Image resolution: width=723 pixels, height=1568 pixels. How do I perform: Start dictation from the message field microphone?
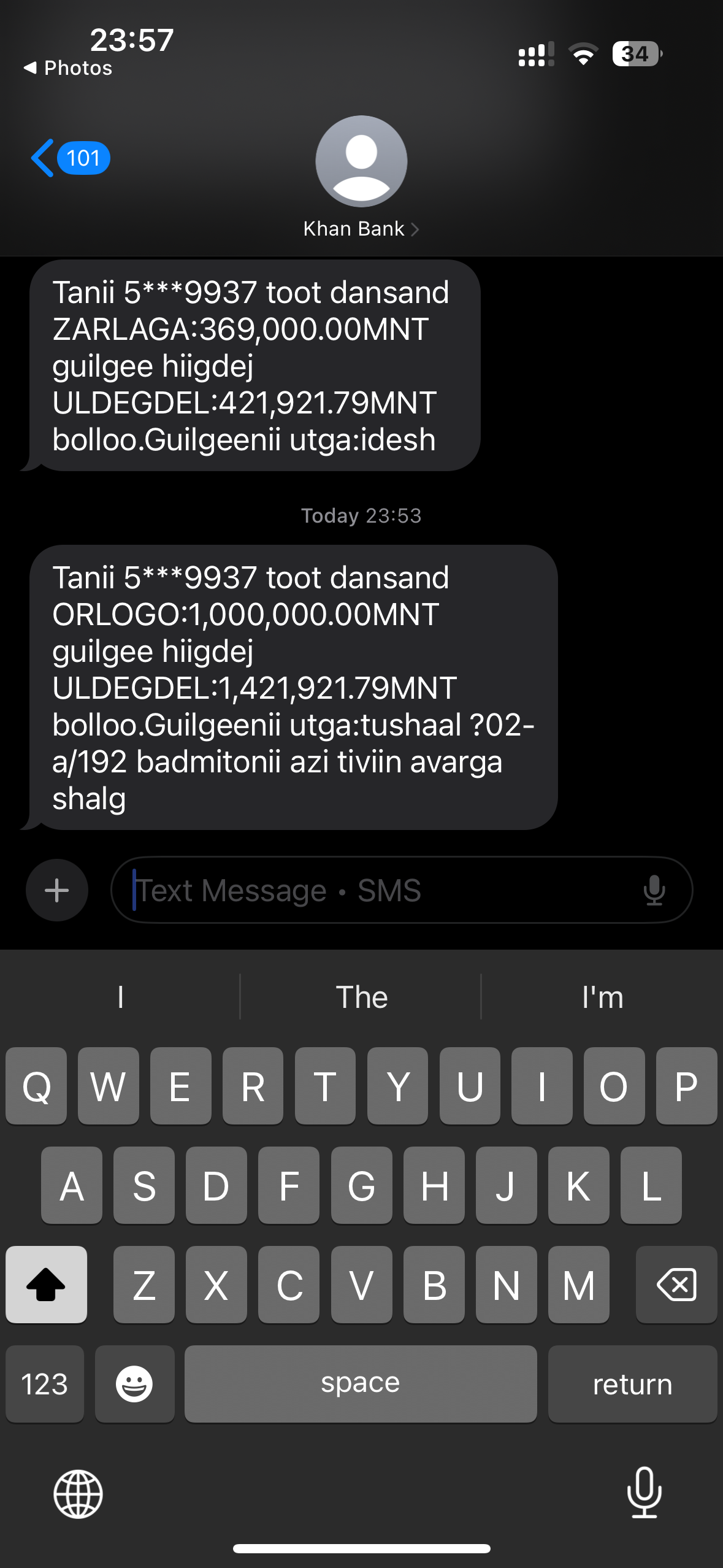click(x=654, y=890)
